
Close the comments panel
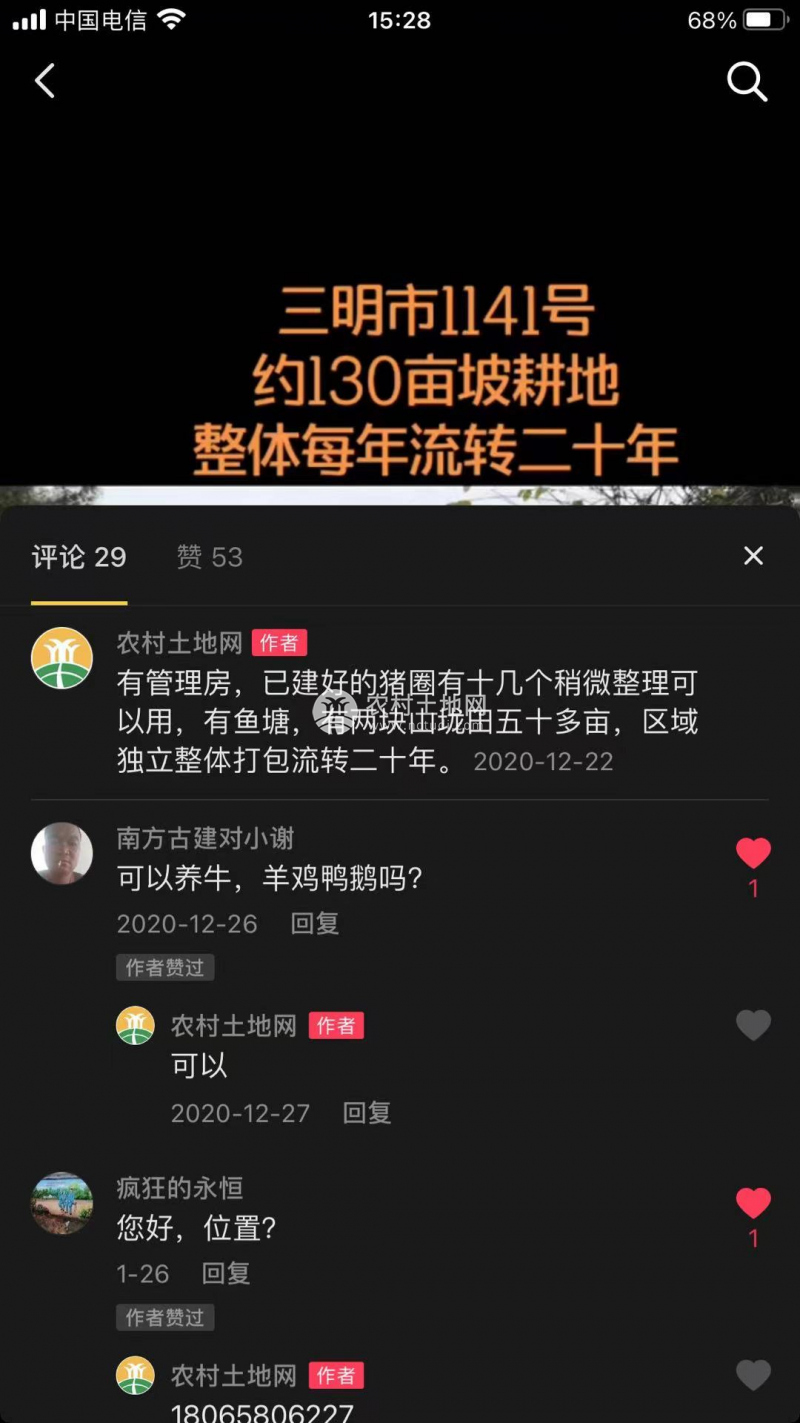(753, 556)
